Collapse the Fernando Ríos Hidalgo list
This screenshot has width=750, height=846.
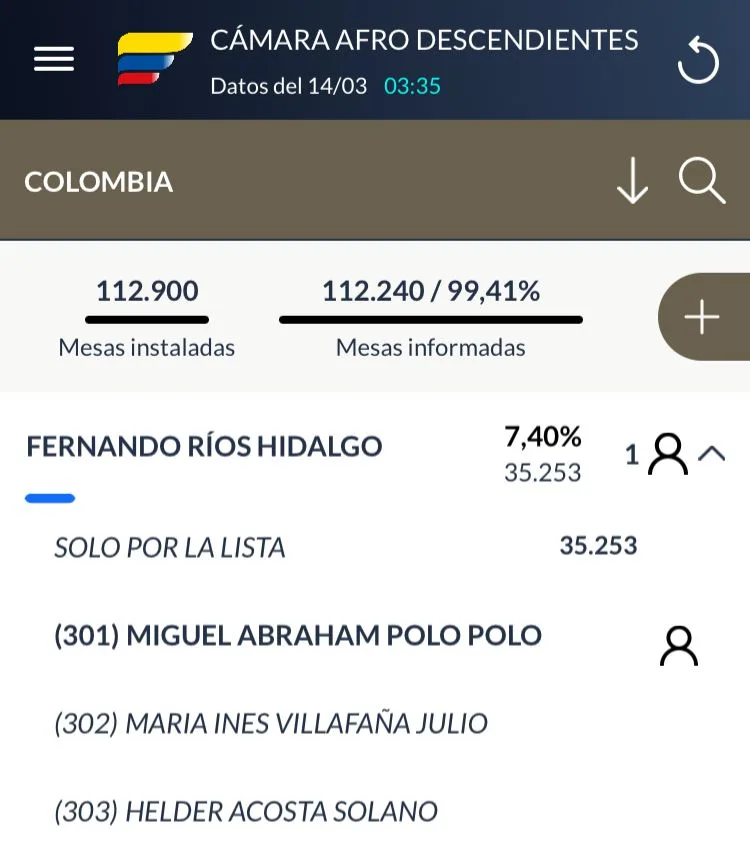pyautogui.click(x=712, y=454)
